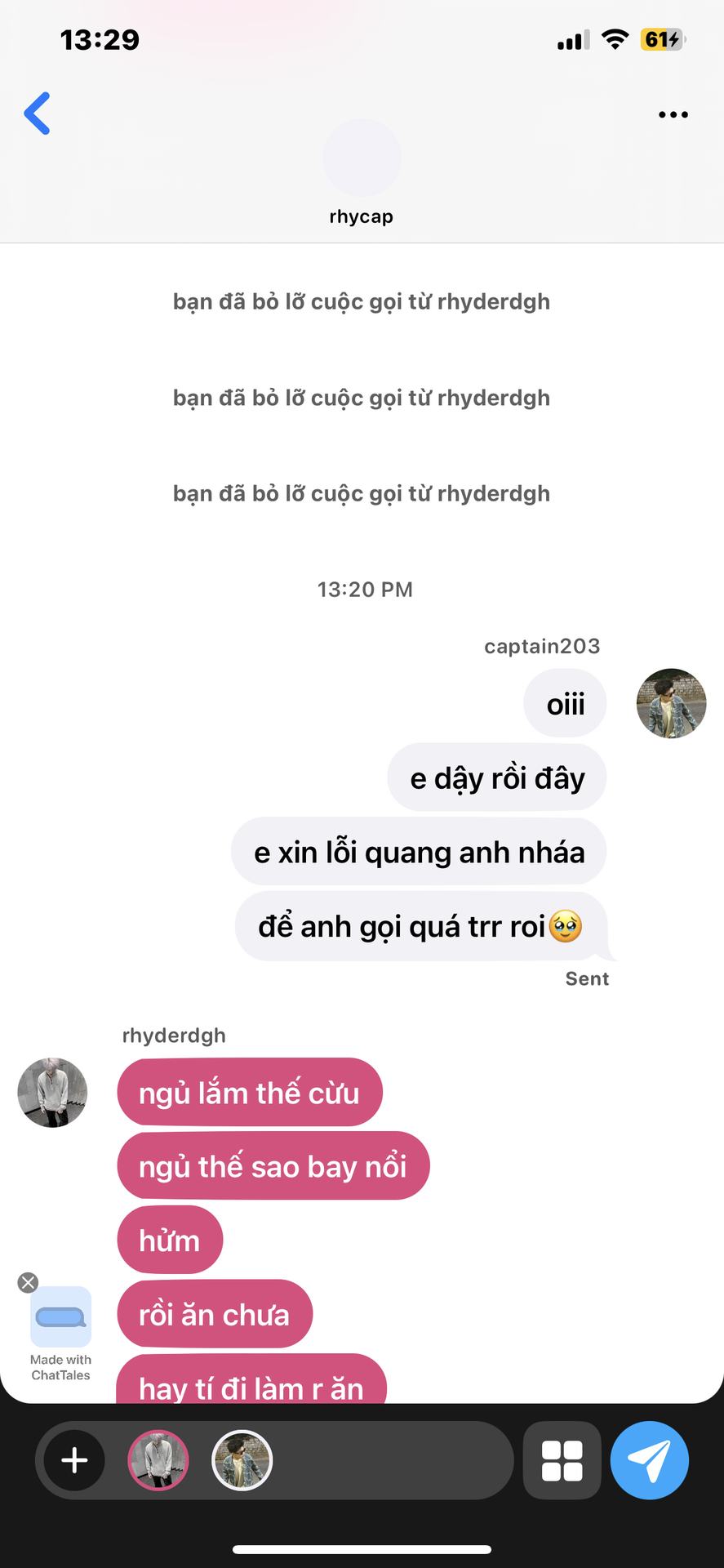The image size is (724, 1568).
Task: Tap the message input field
Action: [x=392, y=1460]
